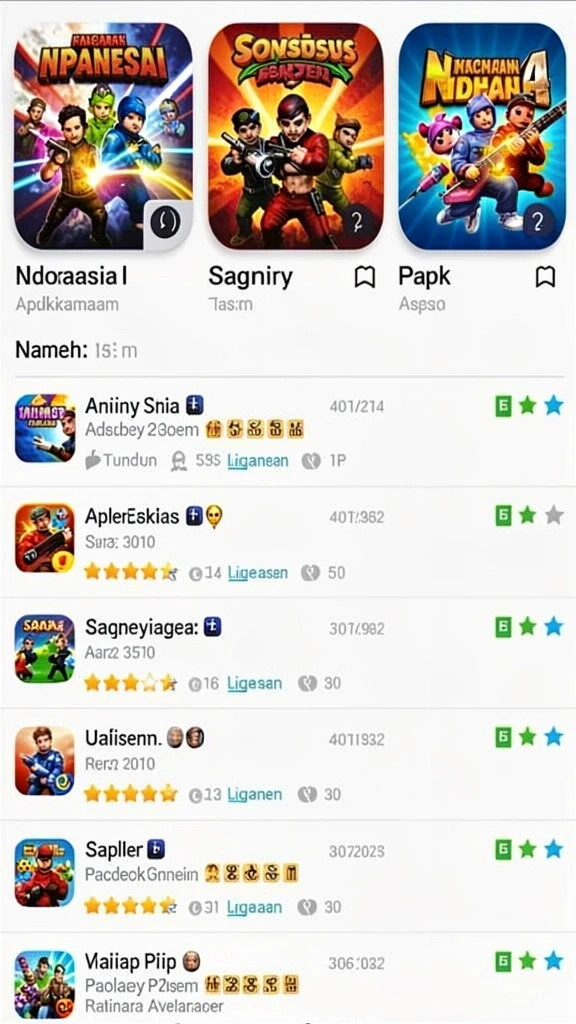
Task: Open the Maiiap Piip list entry
Action: coord(288,978)
